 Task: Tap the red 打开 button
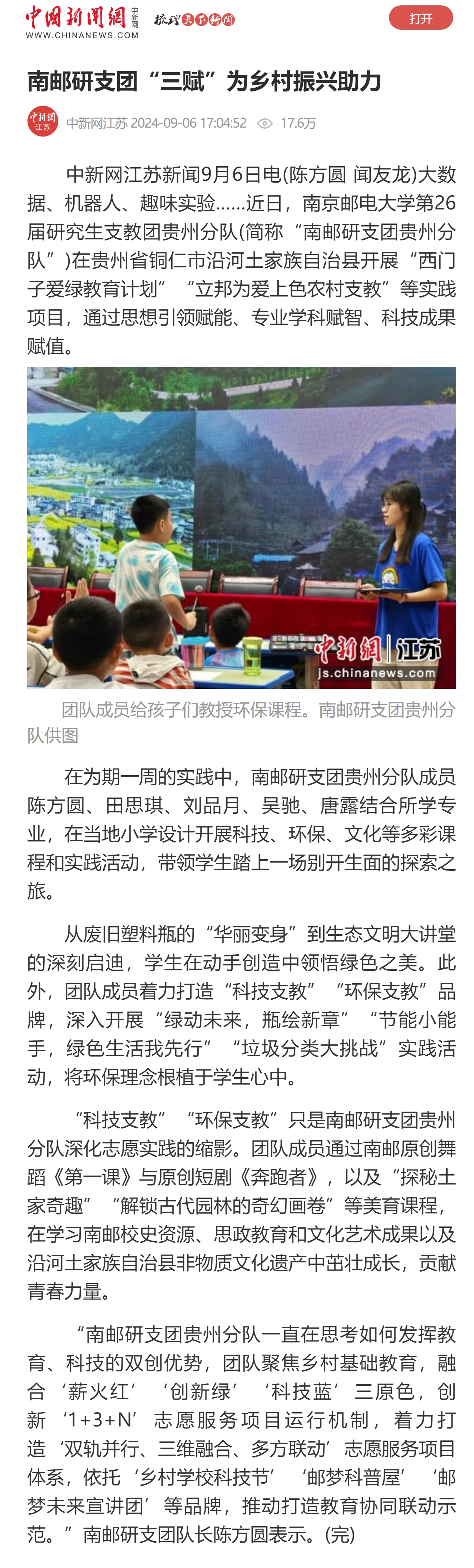click(420, 18)
